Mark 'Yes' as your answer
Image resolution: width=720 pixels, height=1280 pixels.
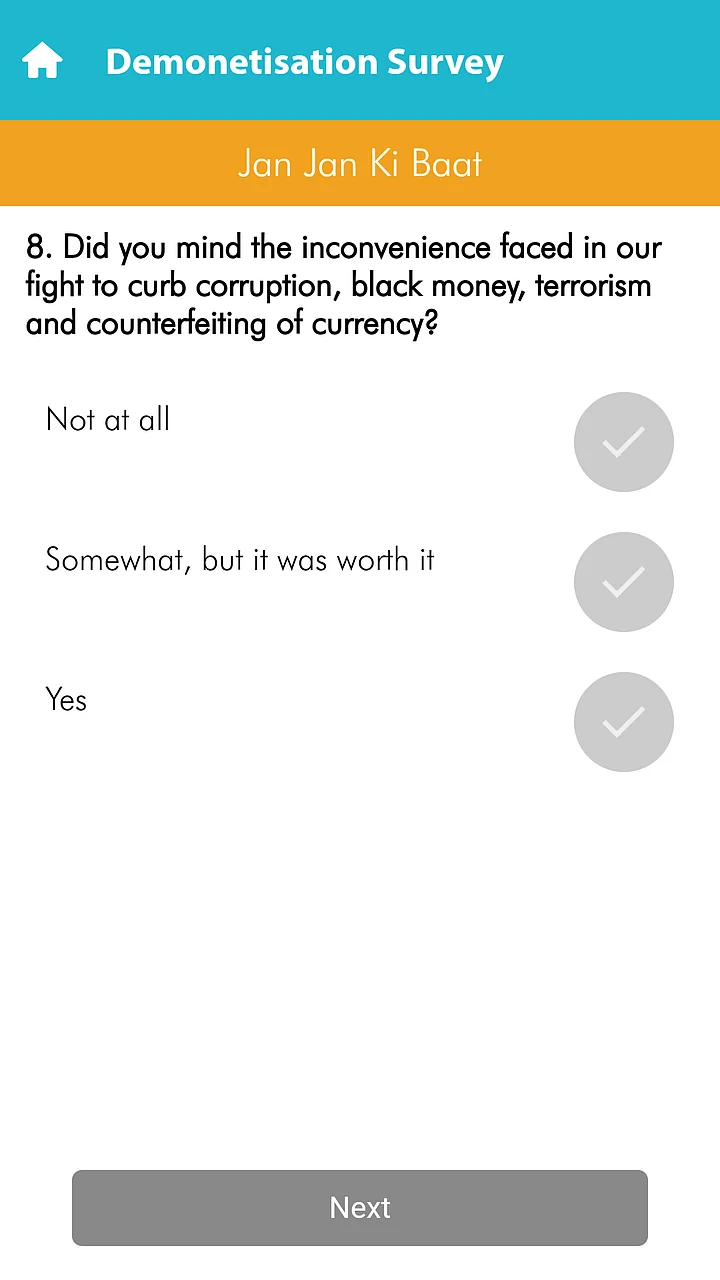point(623,722)
